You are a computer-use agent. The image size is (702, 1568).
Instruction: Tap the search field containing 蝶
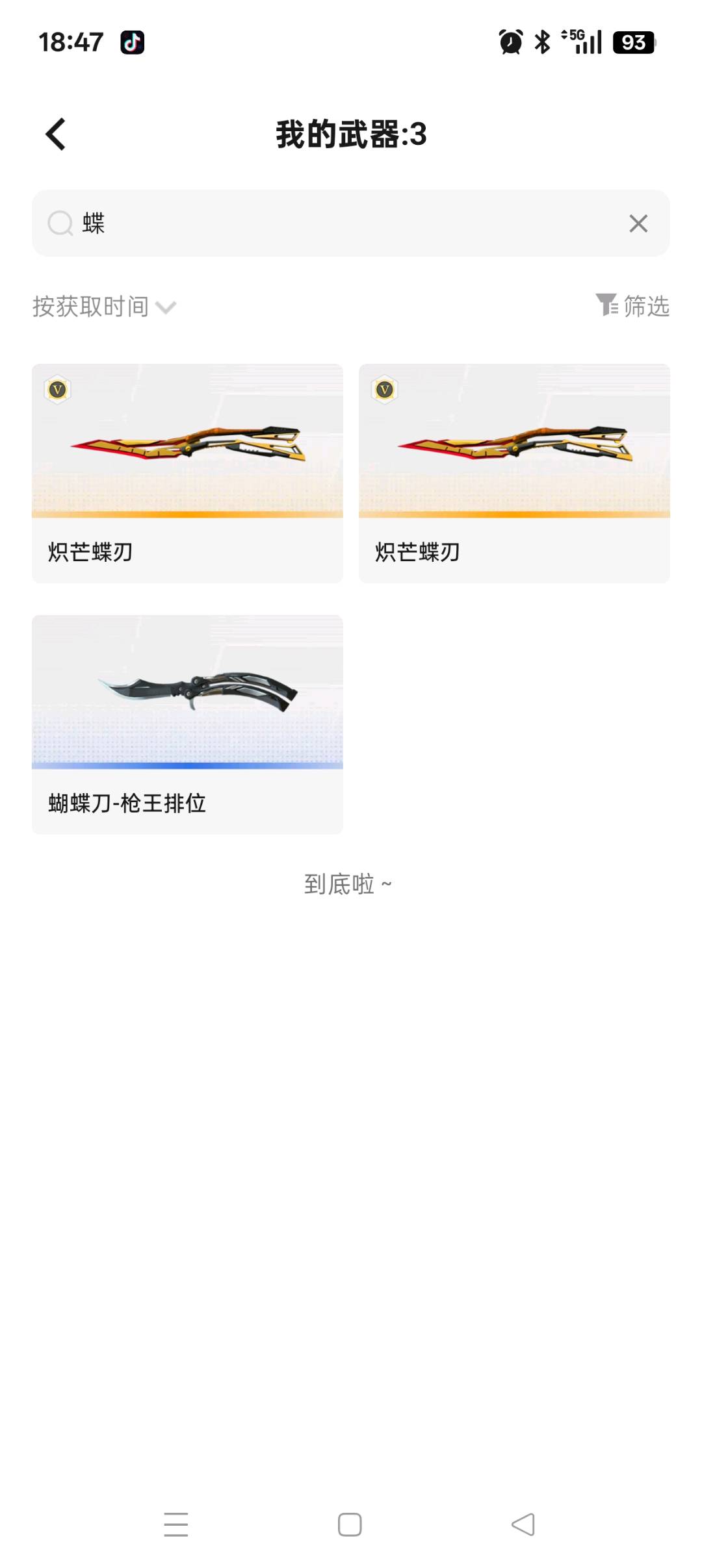pyautogui.click(x=338, y=223)
